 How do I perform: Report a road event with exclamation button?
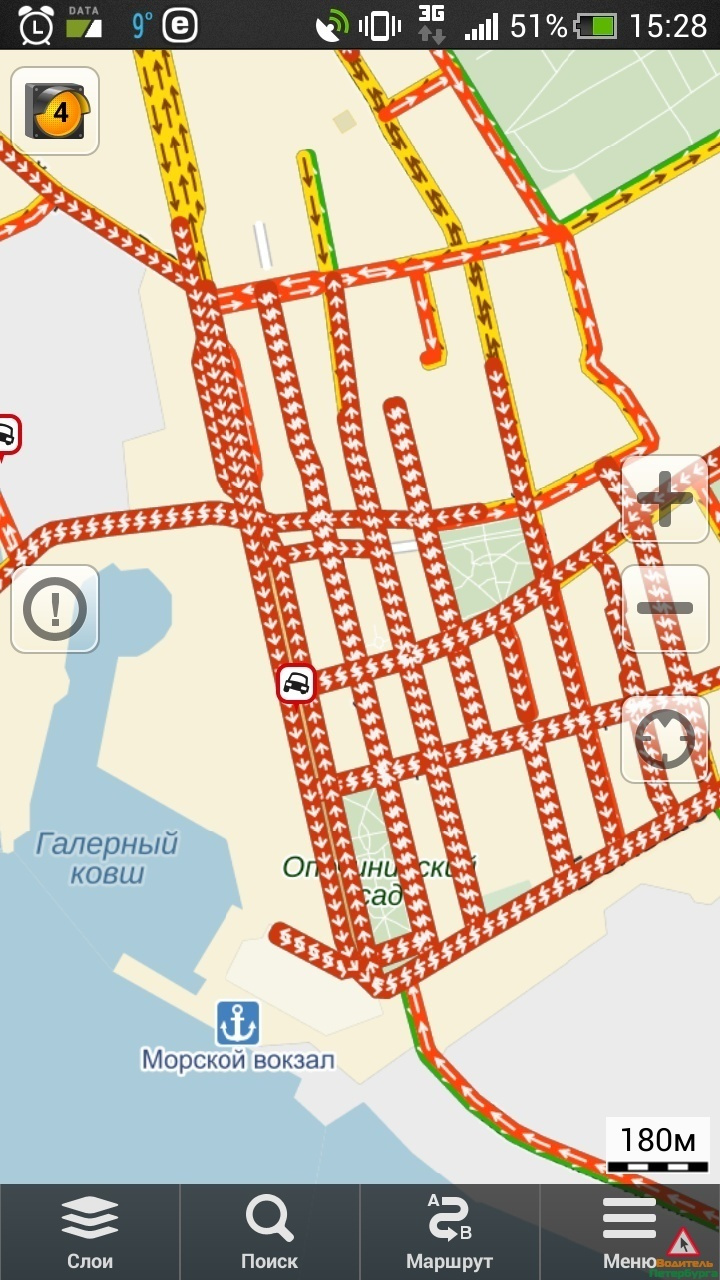pos(55,608)
